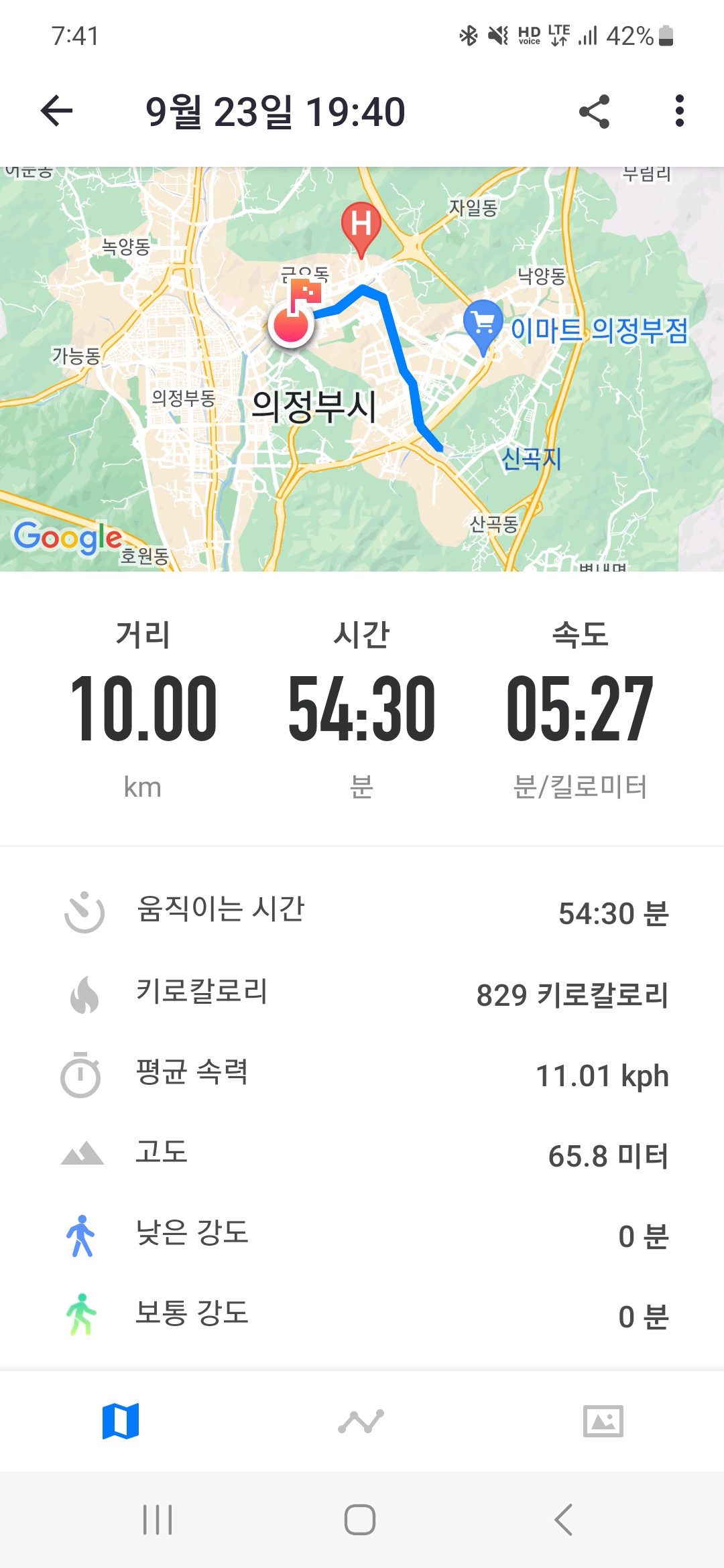Switch to the photos tab
Image resolution: width=724 pixels, height=1568 pixels.
(x=603, y=1421)
